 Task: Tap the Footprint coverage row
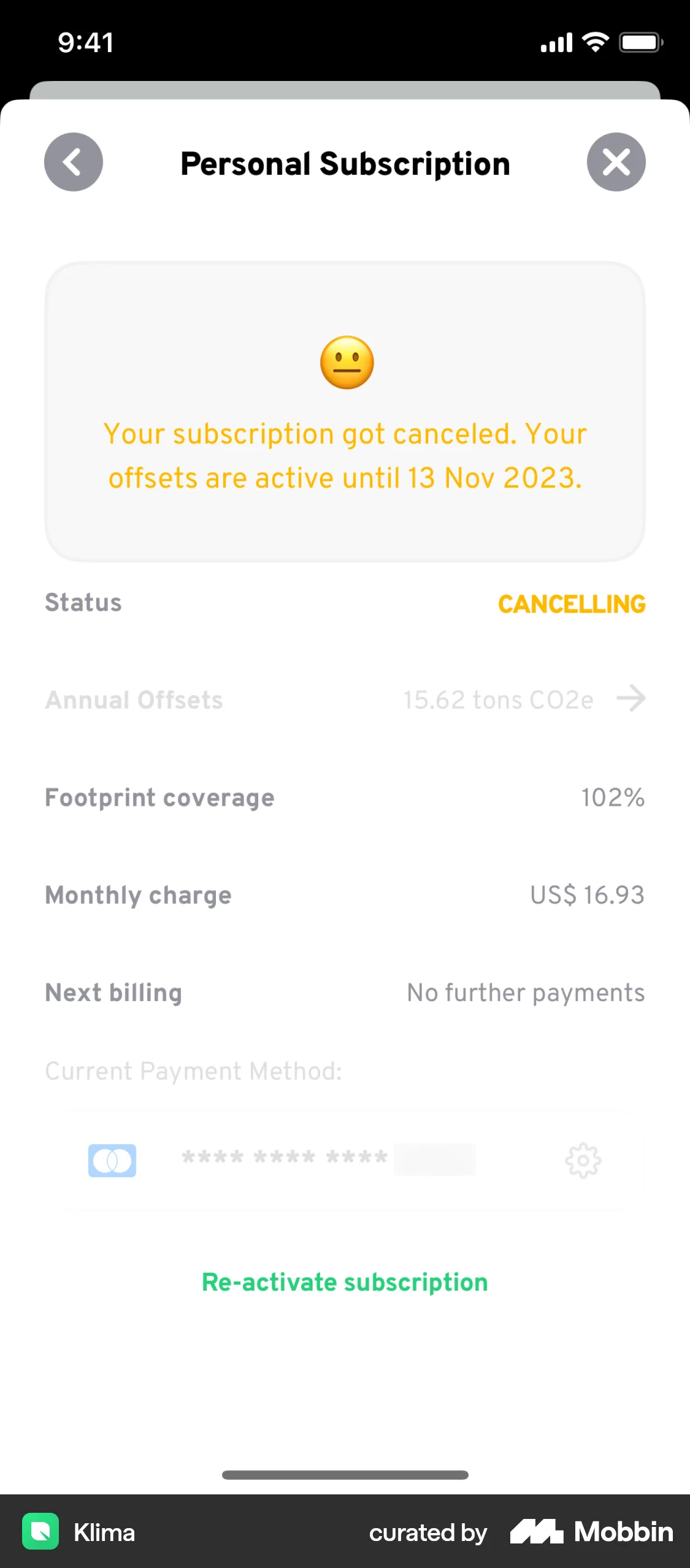[345, 797]
